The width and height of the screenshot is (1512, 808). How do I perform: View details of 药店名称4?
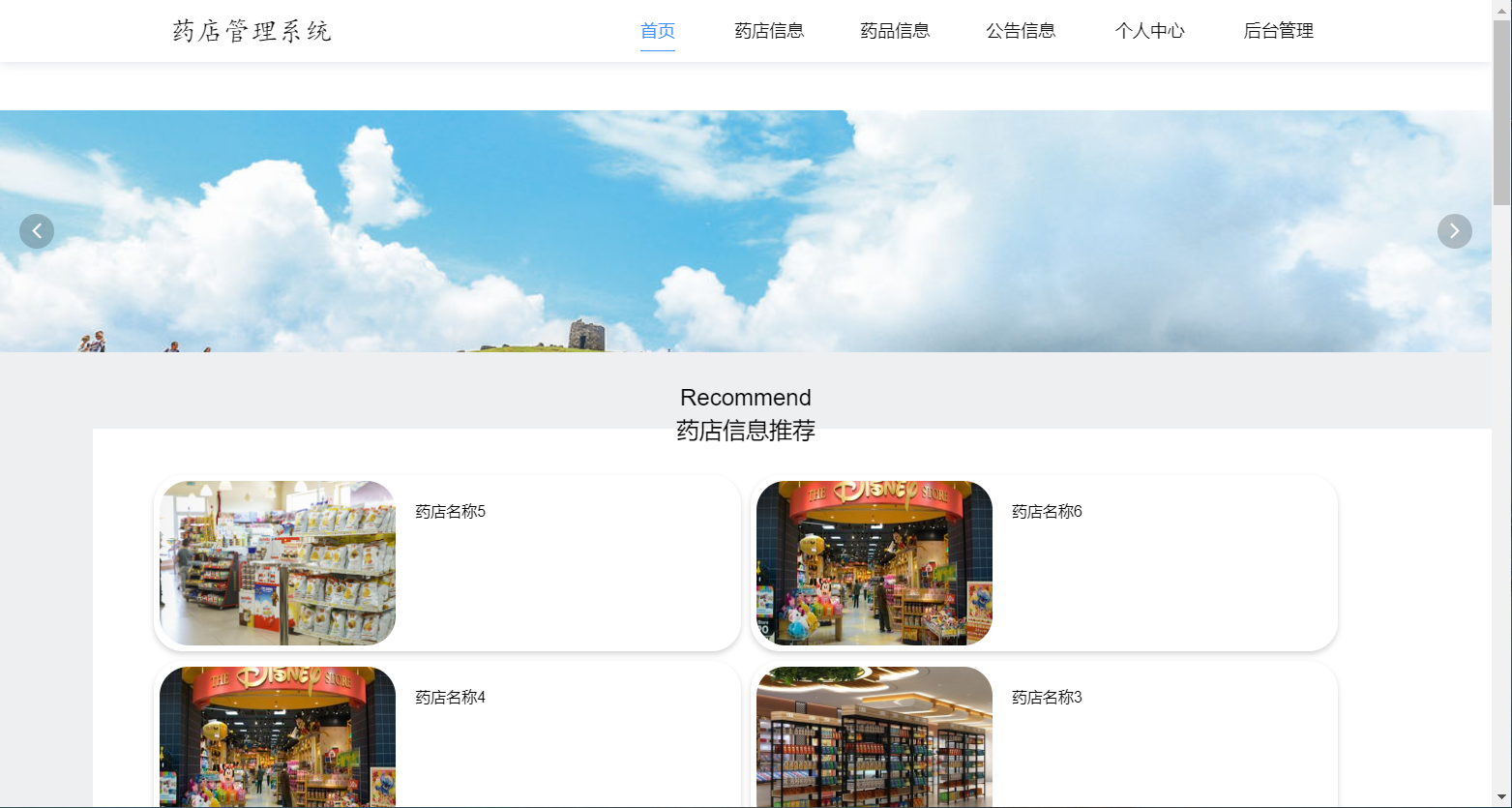pyautogui.click(x=447, y=735)
